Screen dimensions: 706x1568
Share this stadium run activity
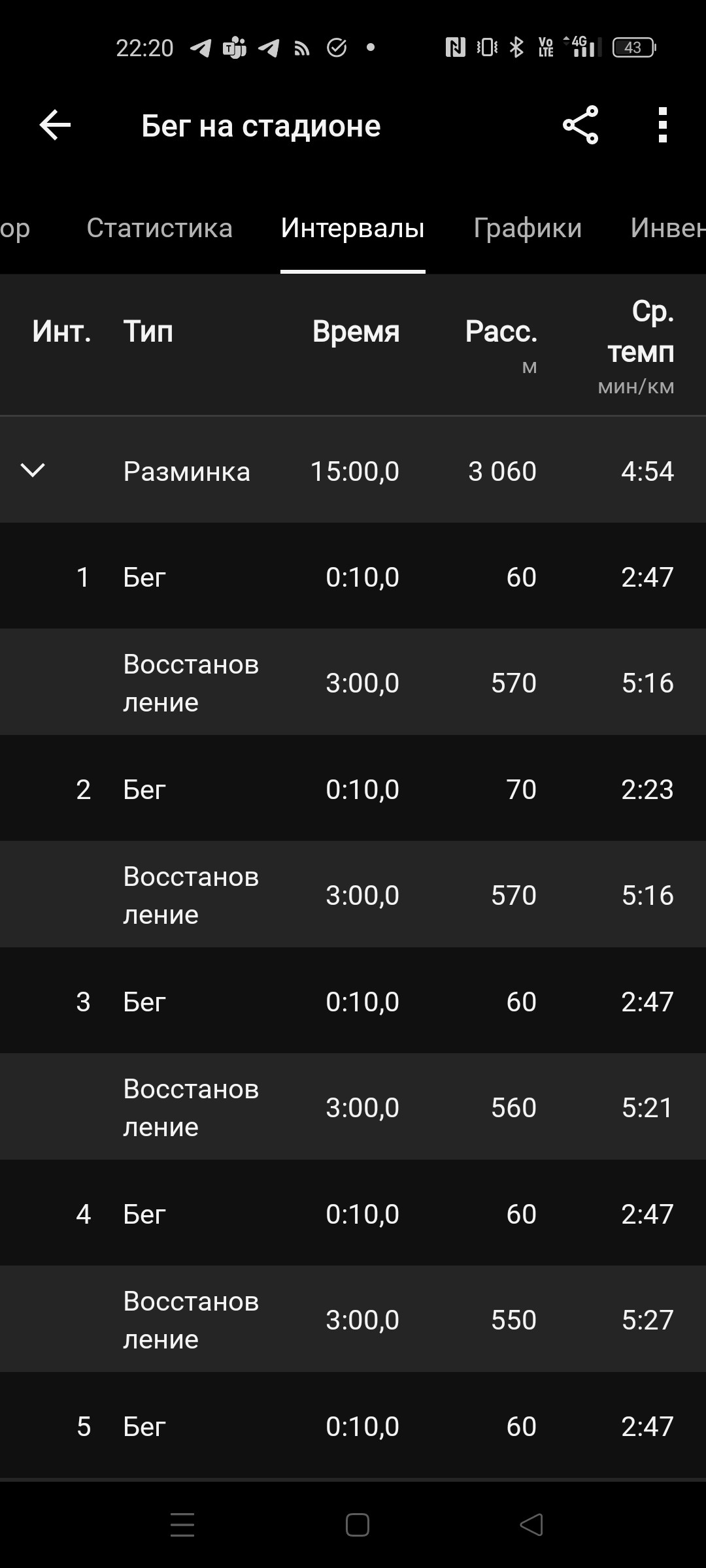[580, 125]
